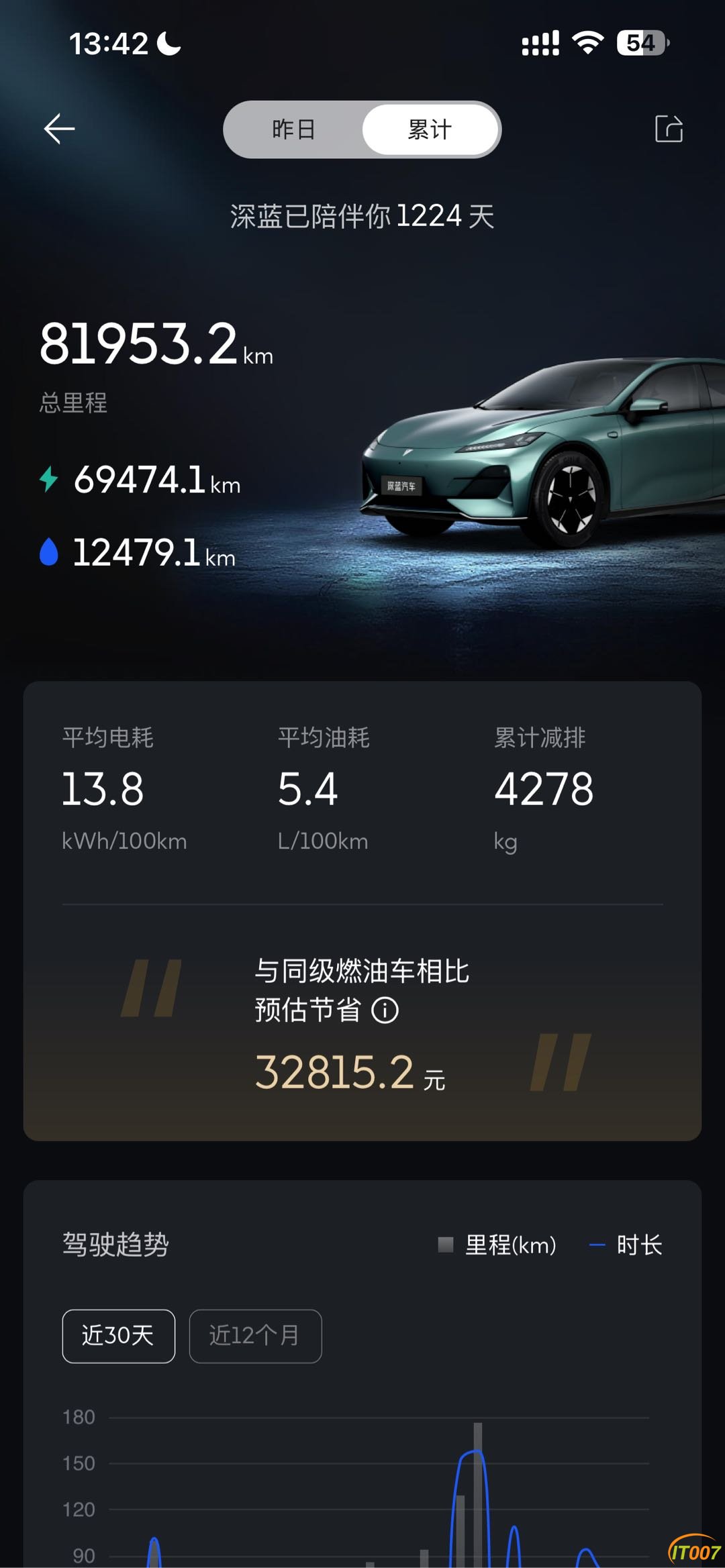Share the driving statistics
This screenshot has height=1568, width=725.
pos(669,129)
